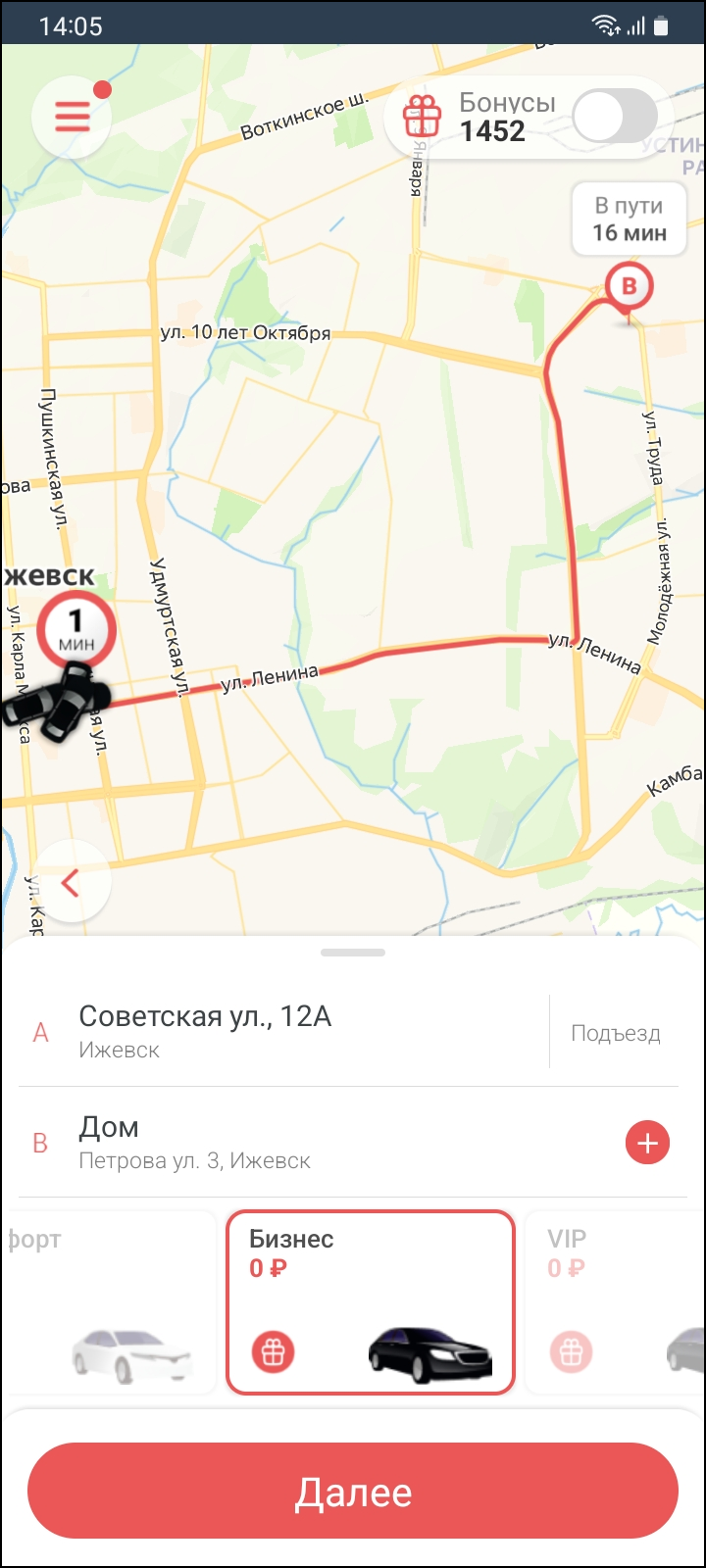The image size is (706, 1568).
Task: Toggle the Бонусы switch on
Action: click(x=615, y=118)
